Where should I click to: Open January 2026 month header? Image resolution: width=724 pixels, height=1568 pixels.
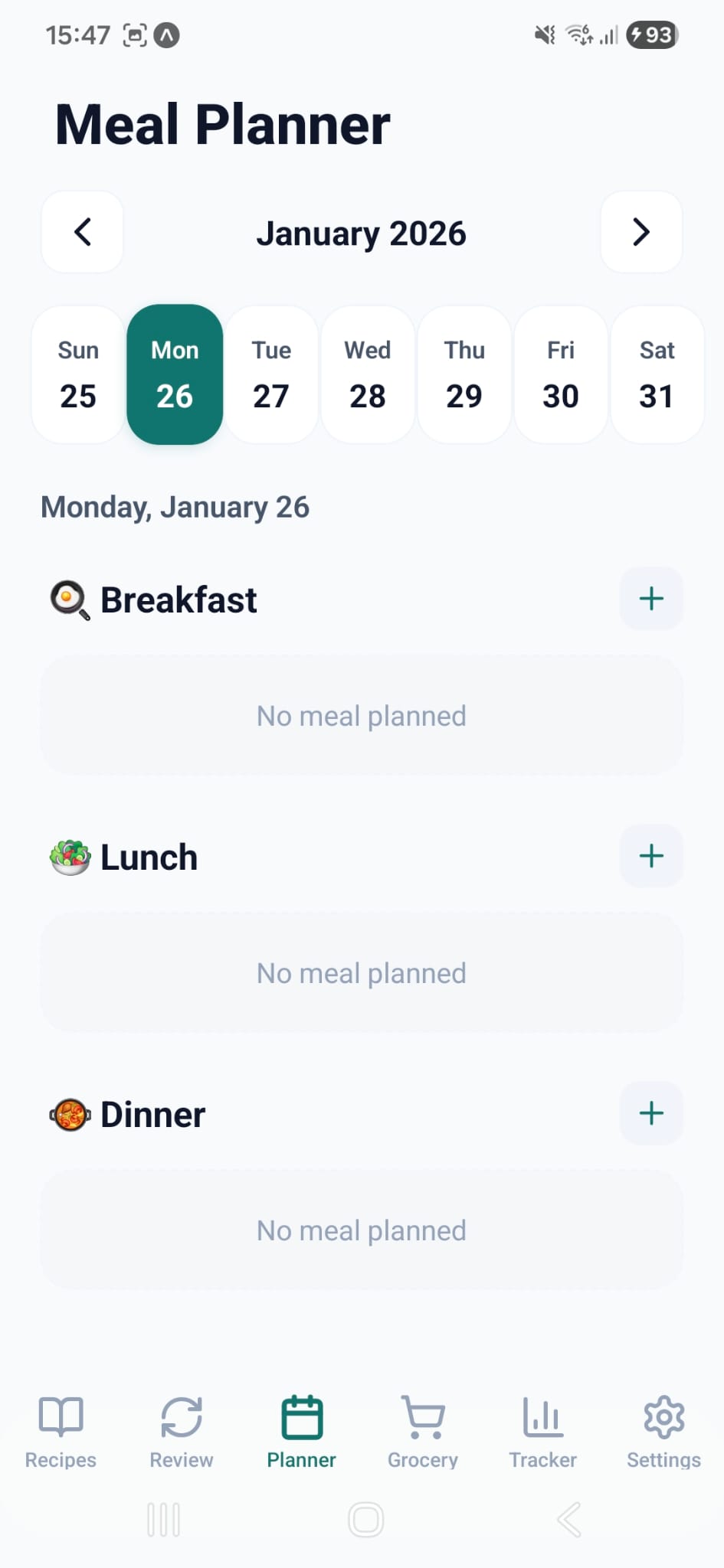click(362, 234)
